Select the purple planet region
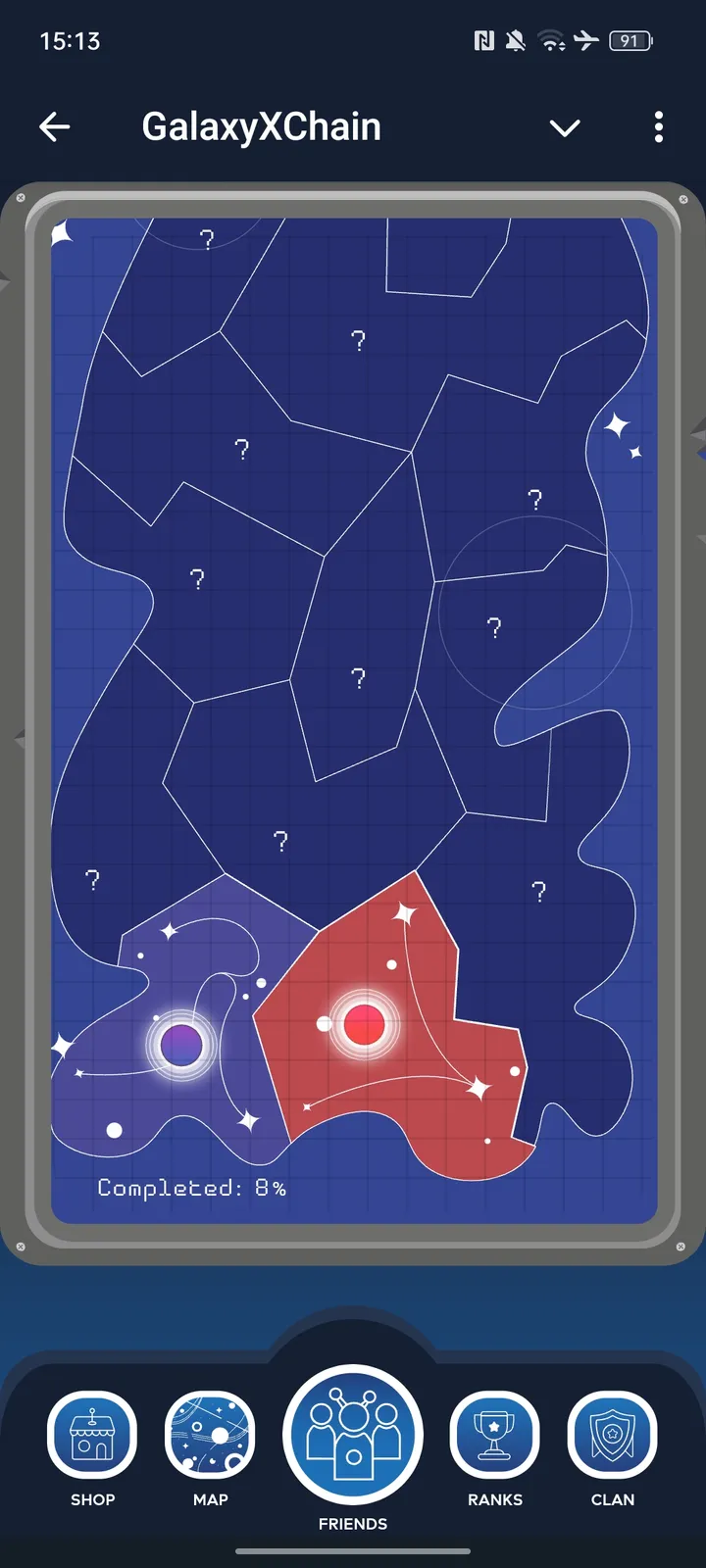This screenshot has height=1568, width=706. click(181, 1045)
